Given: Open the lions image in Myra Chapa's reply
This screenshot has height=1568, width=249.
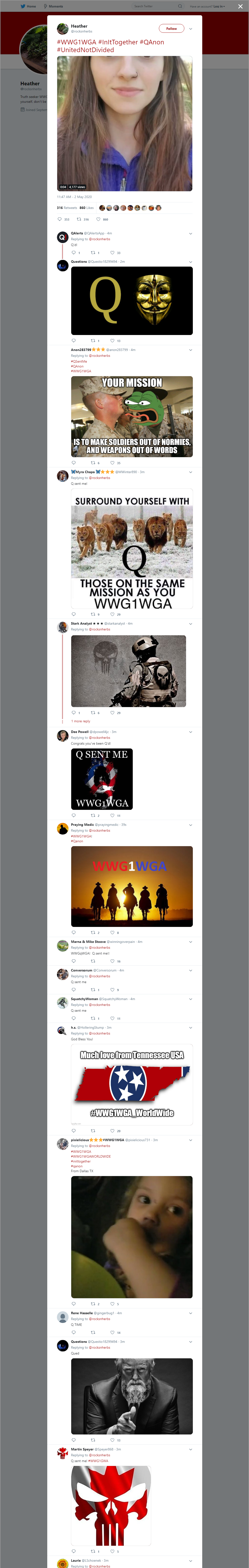Looking at the screenshot, I should click(x=132, y=548).
